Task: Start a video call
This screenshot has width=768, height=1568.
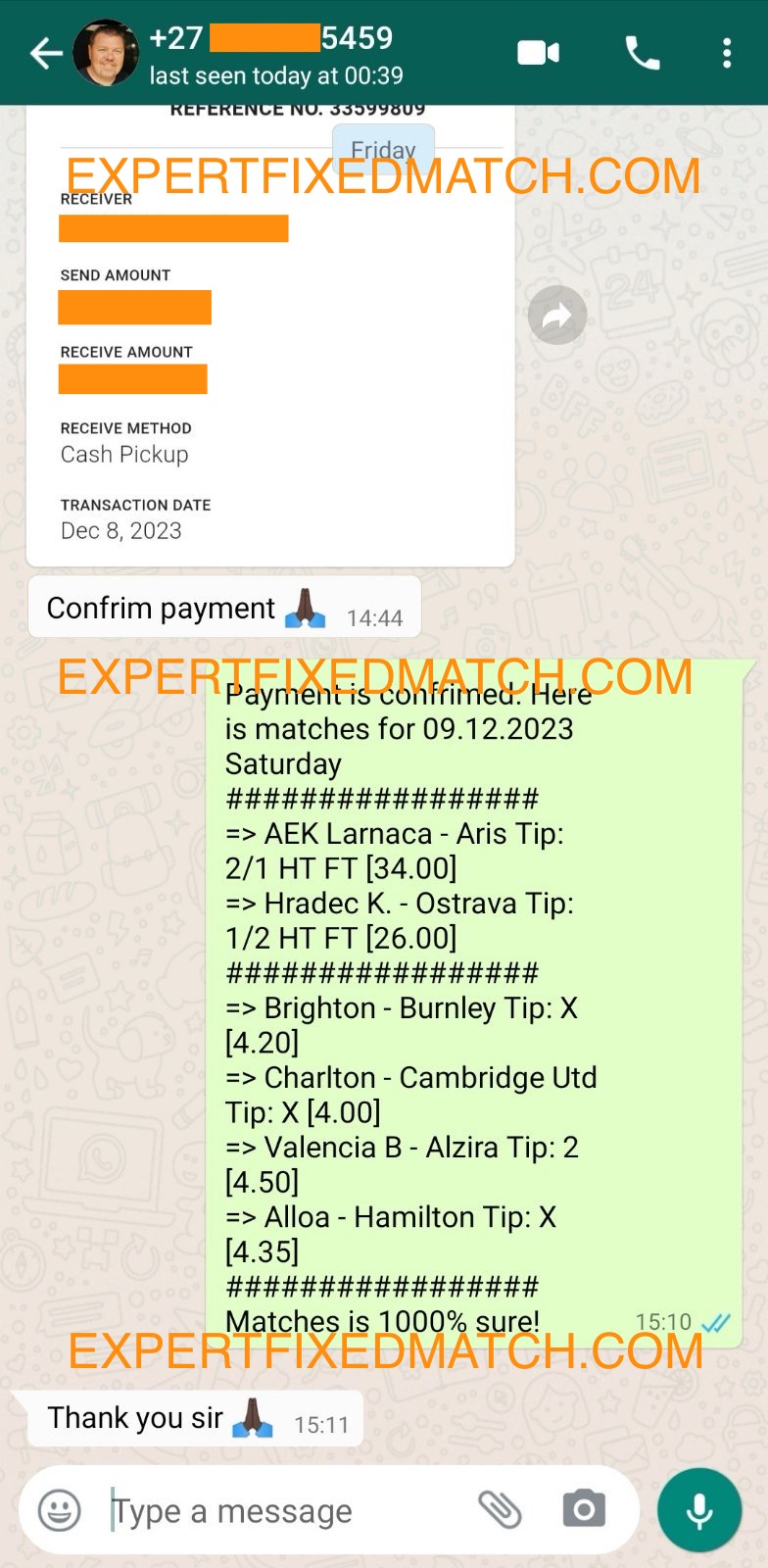Action: pos(538,53)
